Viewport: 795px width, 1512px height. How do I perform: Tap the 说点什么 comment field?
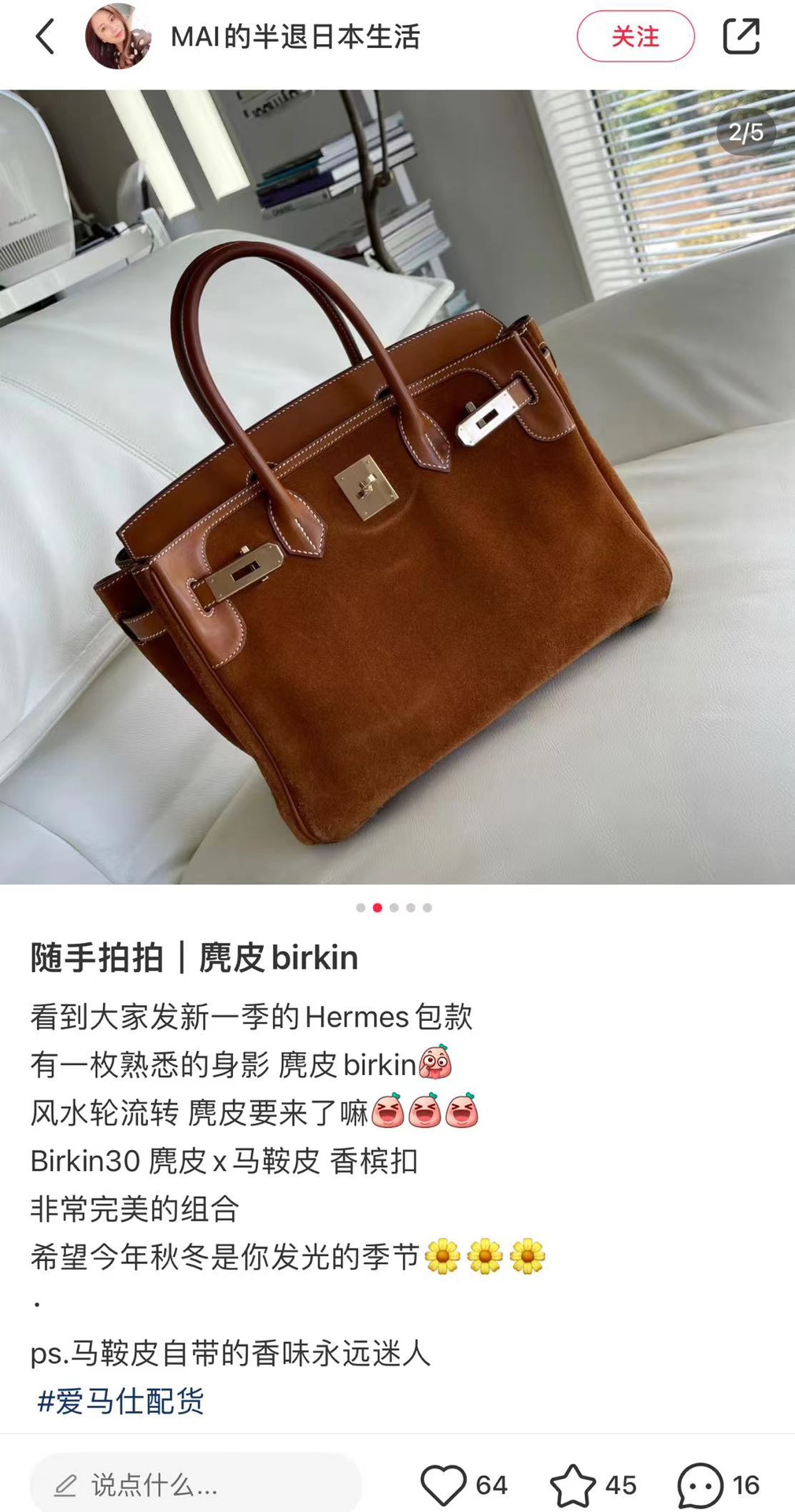(x=195, y=1485)
